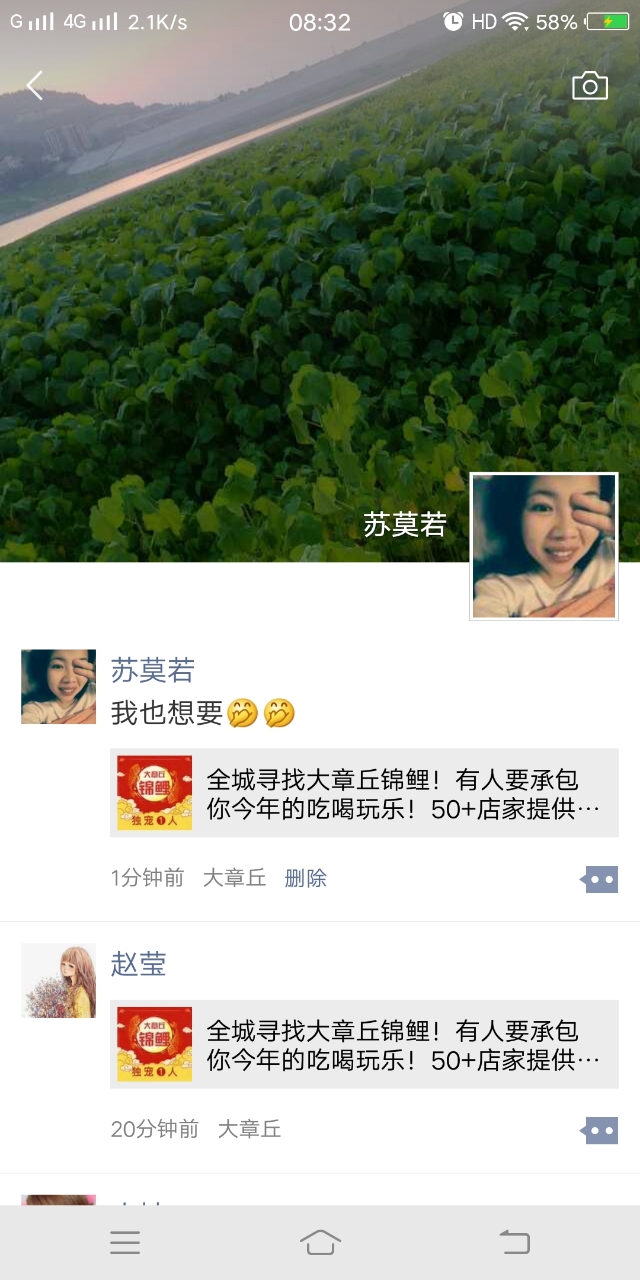This screenshot has height=1280, width=640.
Task: Open the shared 锦鲤 article in 苏莫若's post
Action: 364,793
